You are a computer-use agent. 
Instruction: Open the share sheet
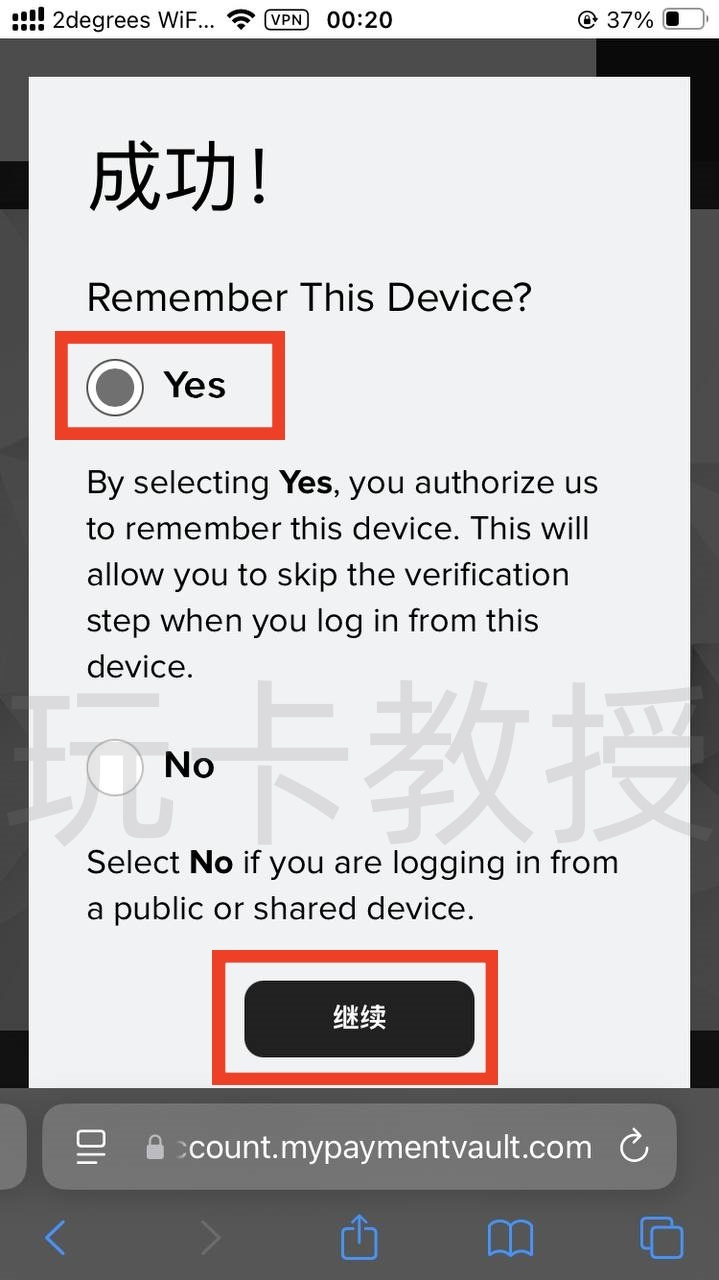[359, 1237]
